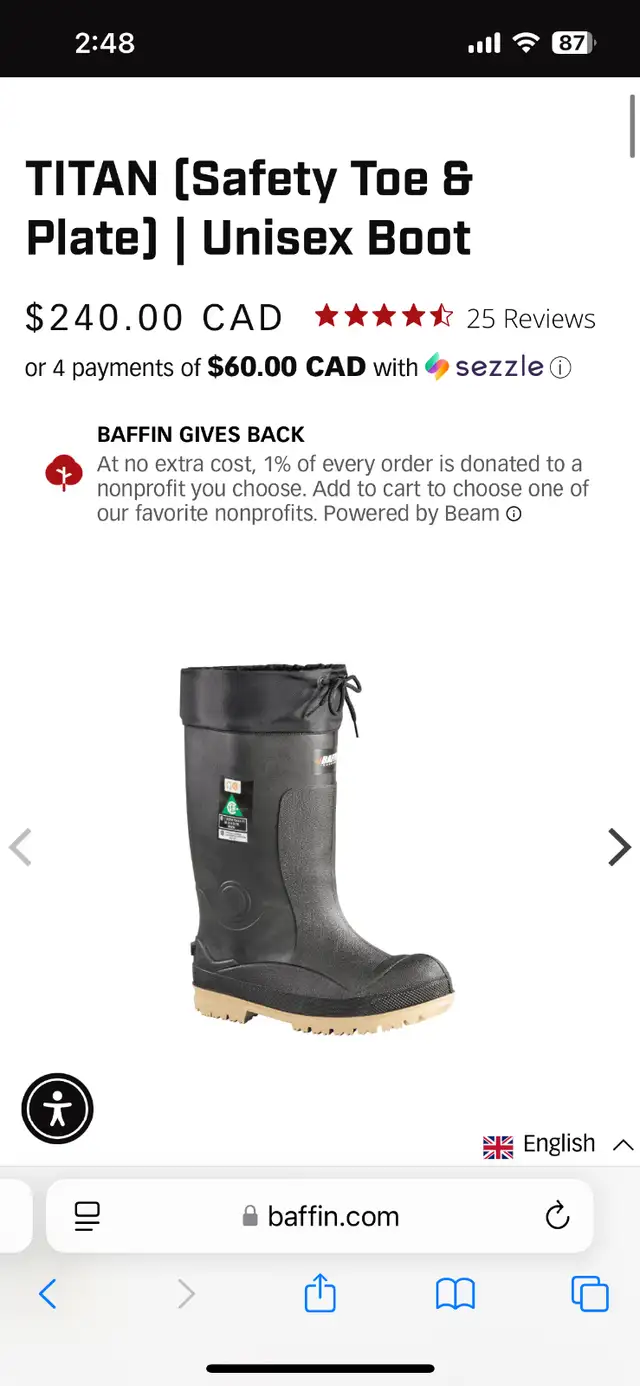Show the next product image

(x=619, y=847)
